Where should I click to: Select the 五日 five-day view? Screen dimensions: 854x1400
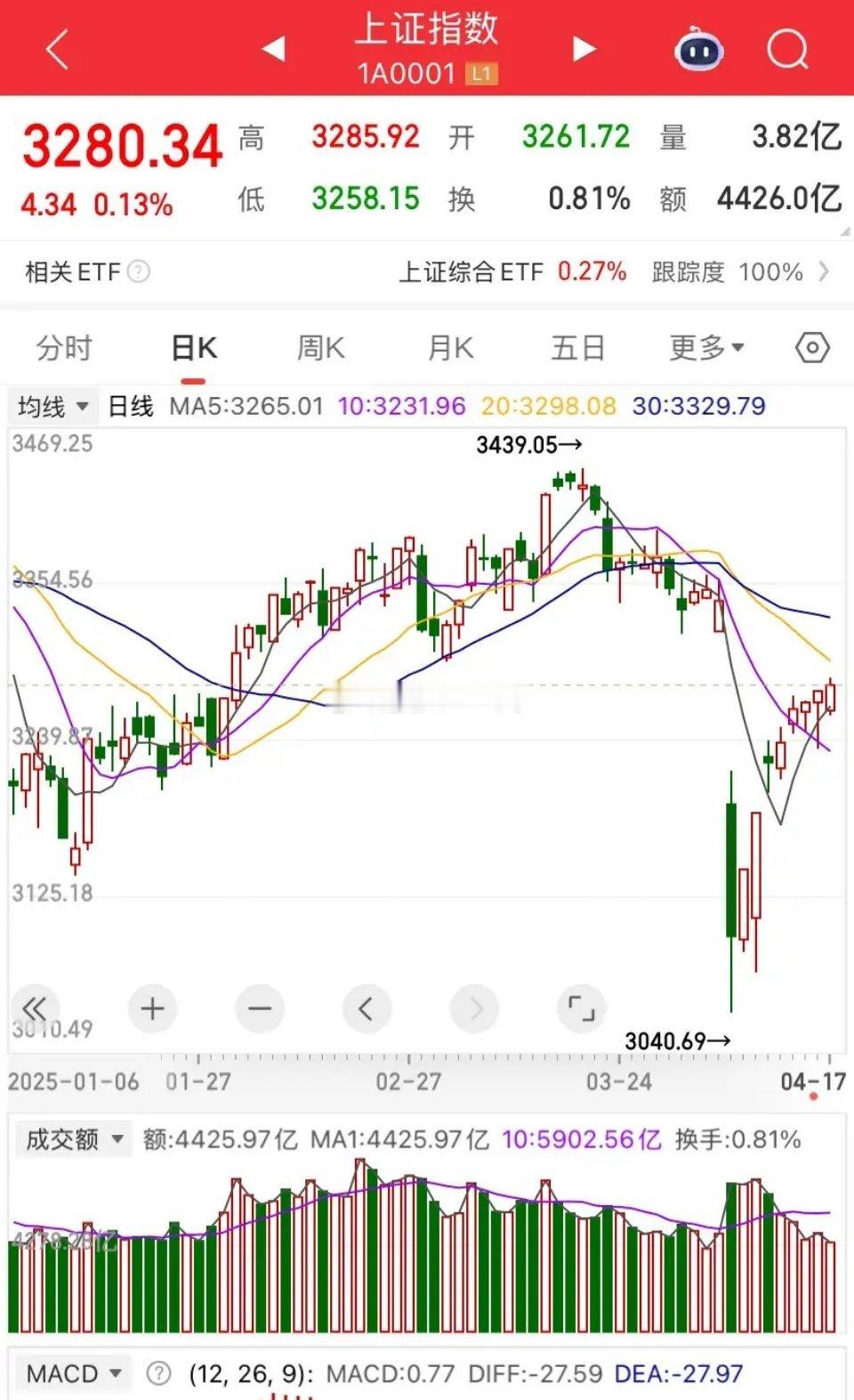coord(576,348)
